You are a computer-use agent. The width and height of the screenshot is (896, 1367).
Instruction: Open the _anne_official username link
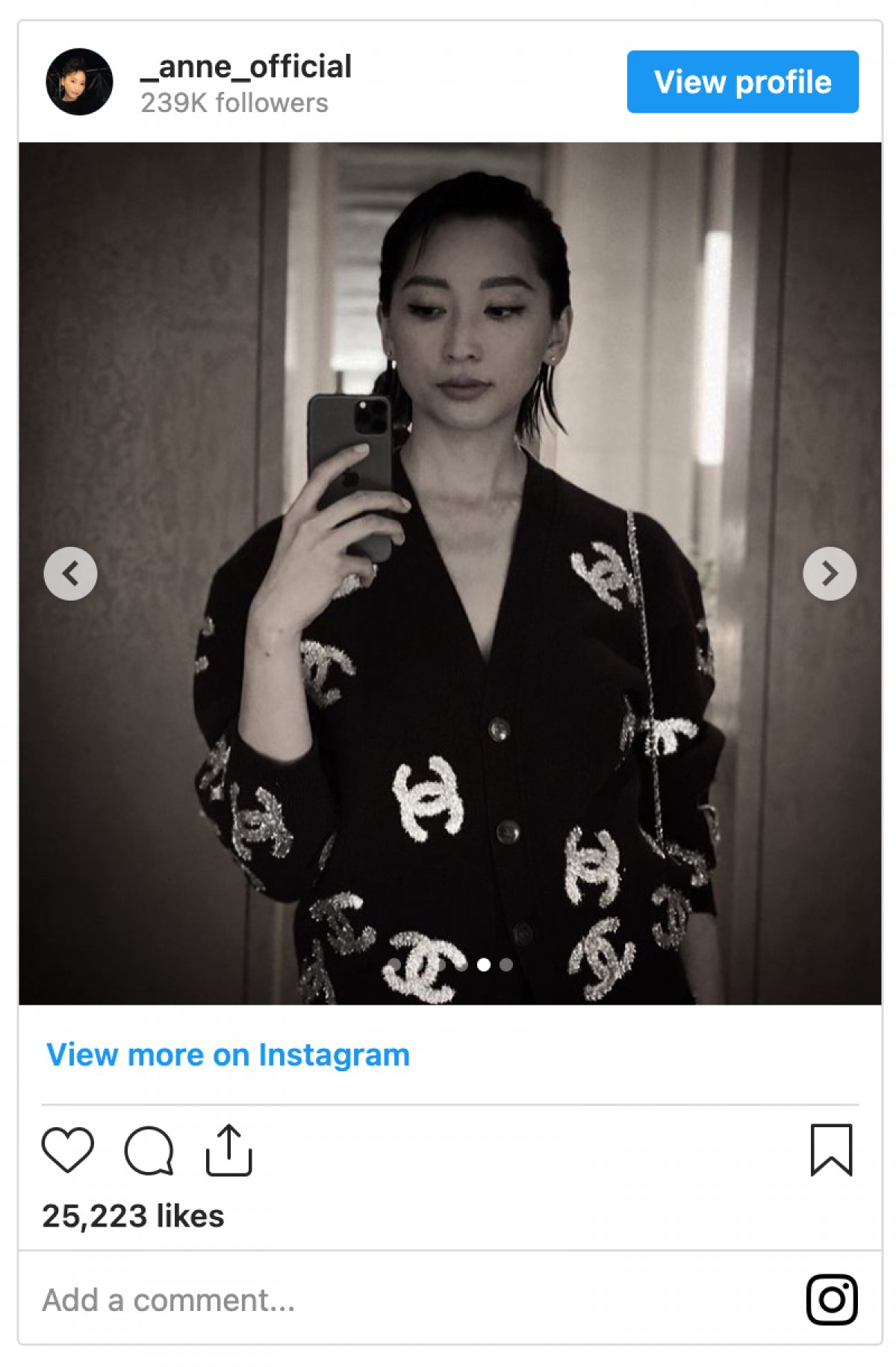point(246,67)
